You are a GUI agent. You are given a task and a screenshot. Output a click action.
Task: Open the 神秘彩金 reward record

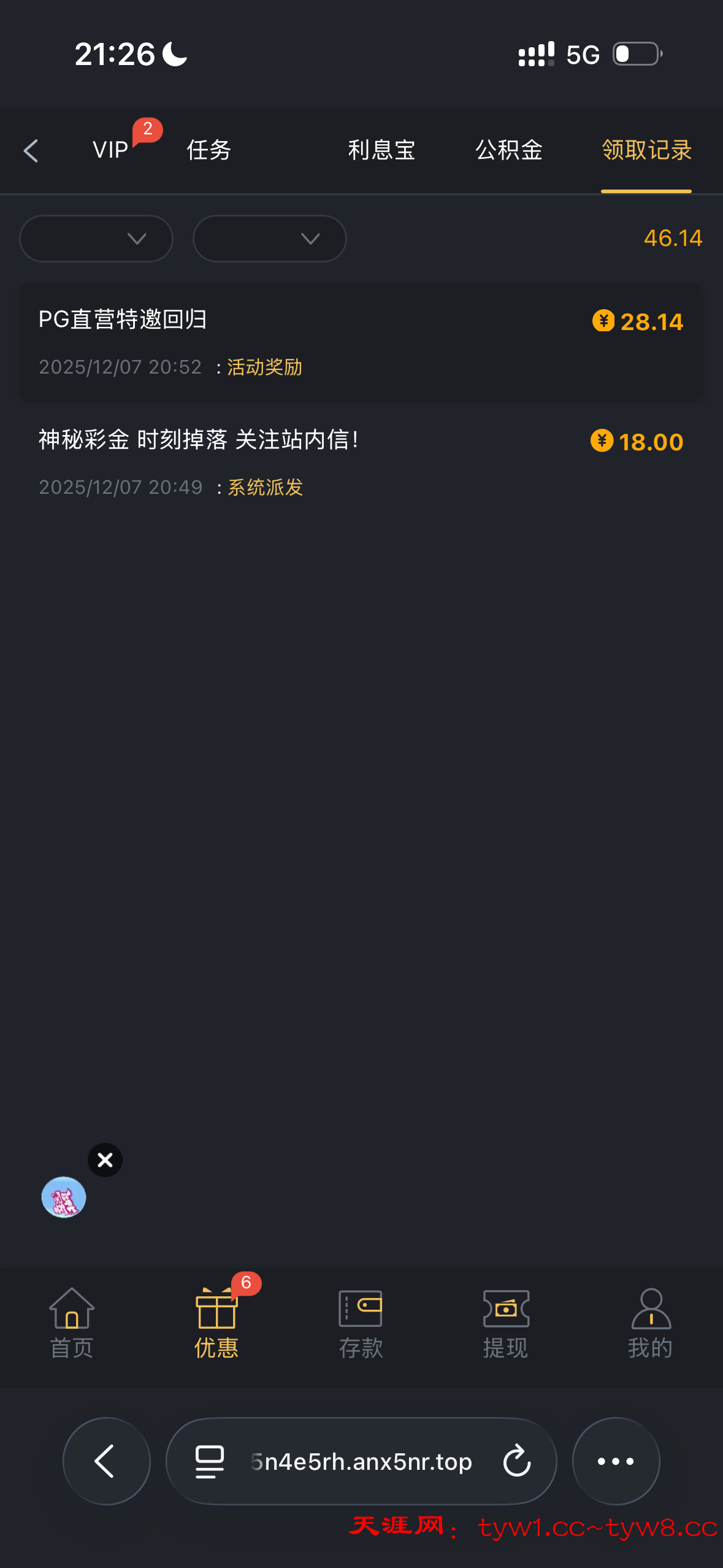[361, 463]
